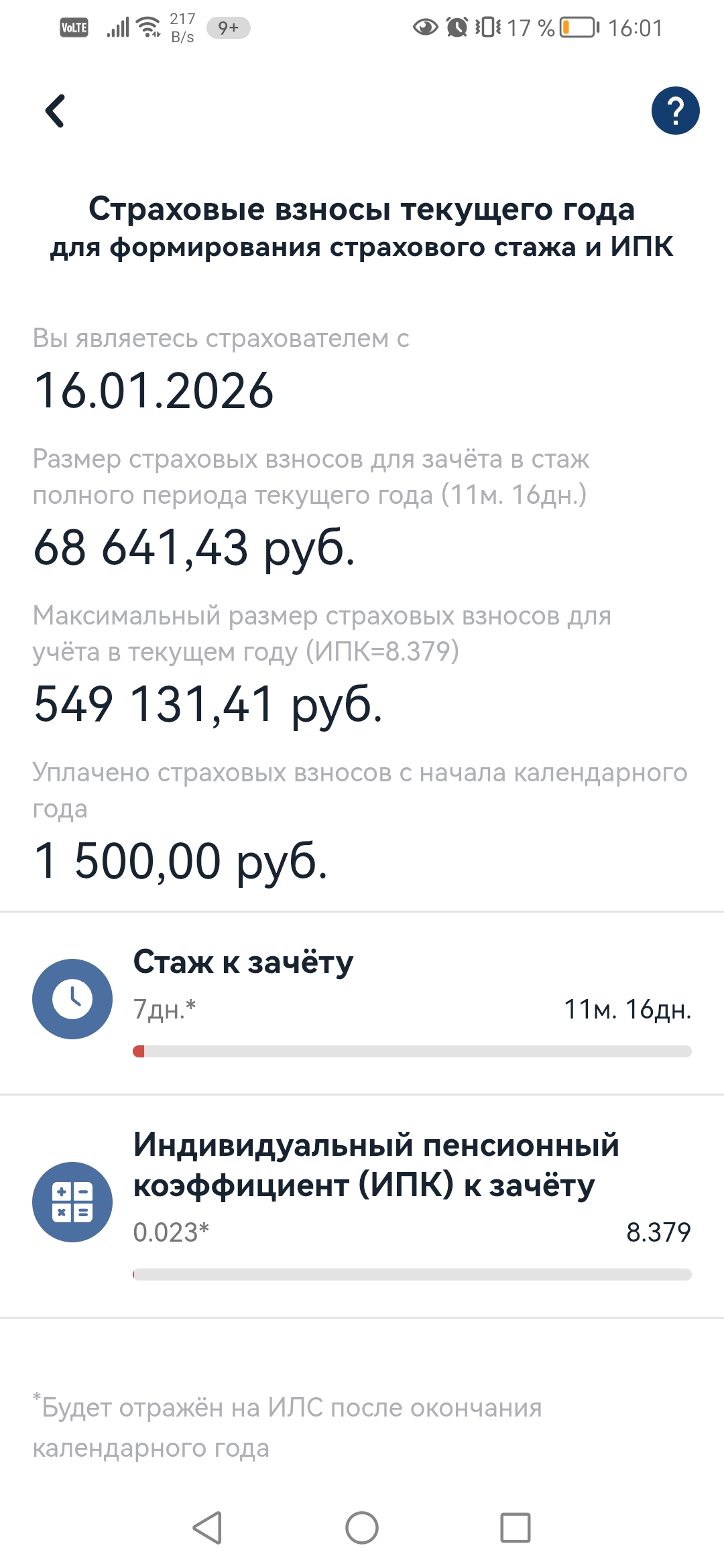Go back using the top-left arrow

[x=55, y=111]
